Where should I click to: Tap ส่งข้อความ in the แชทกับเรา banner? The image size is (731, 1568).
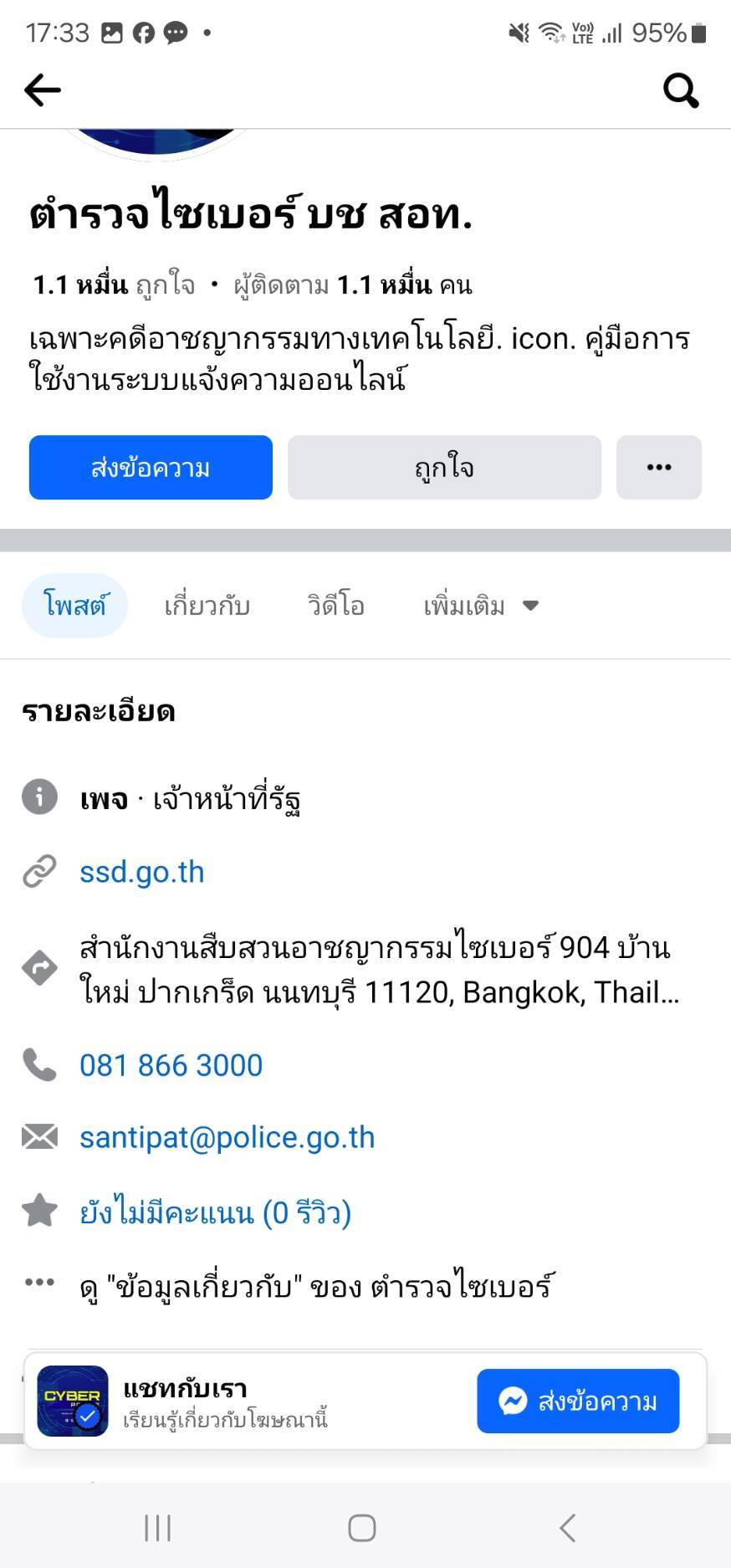point(578,1401)
